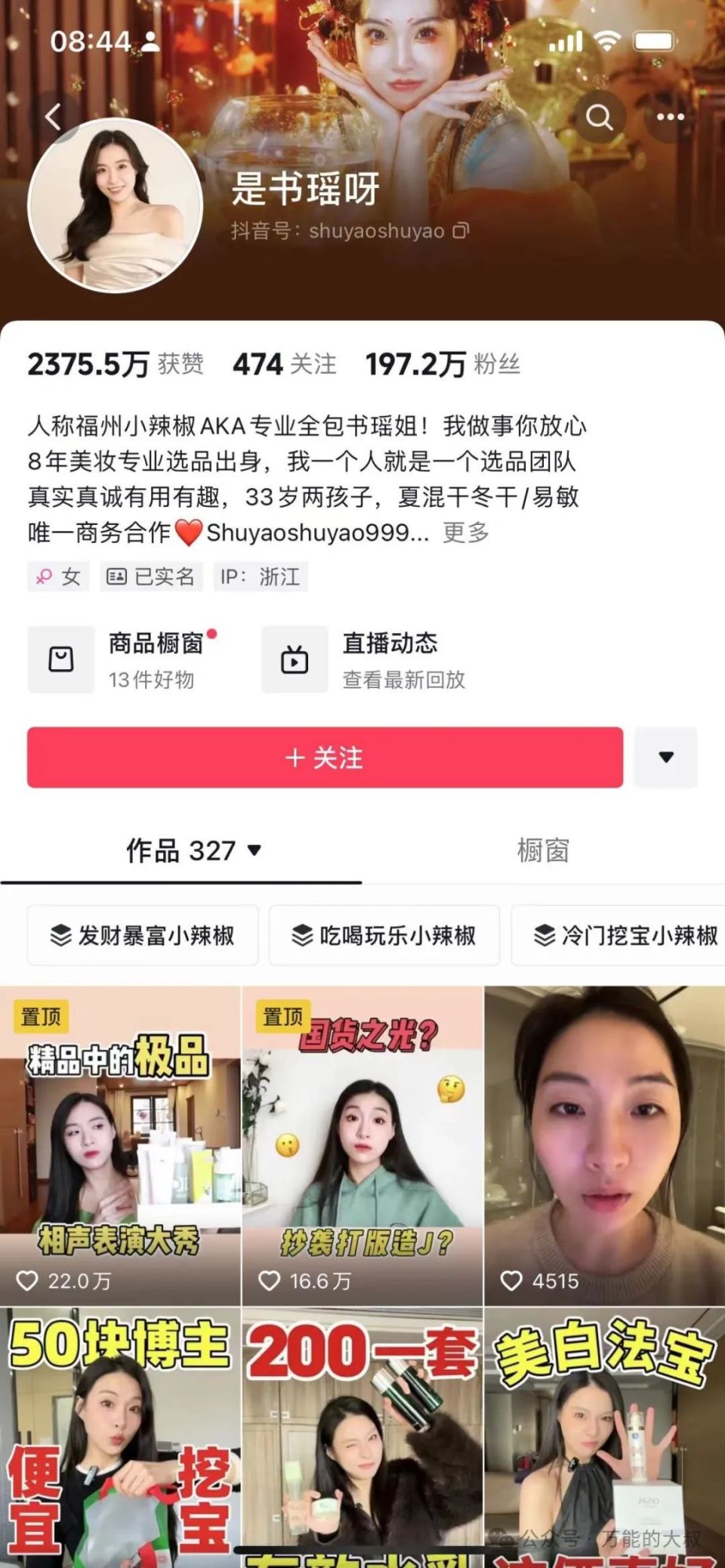725x1568 pixels.
Task: Open the pinned 国货之光 video thumbnail
Action: (x=362, y=1133)
